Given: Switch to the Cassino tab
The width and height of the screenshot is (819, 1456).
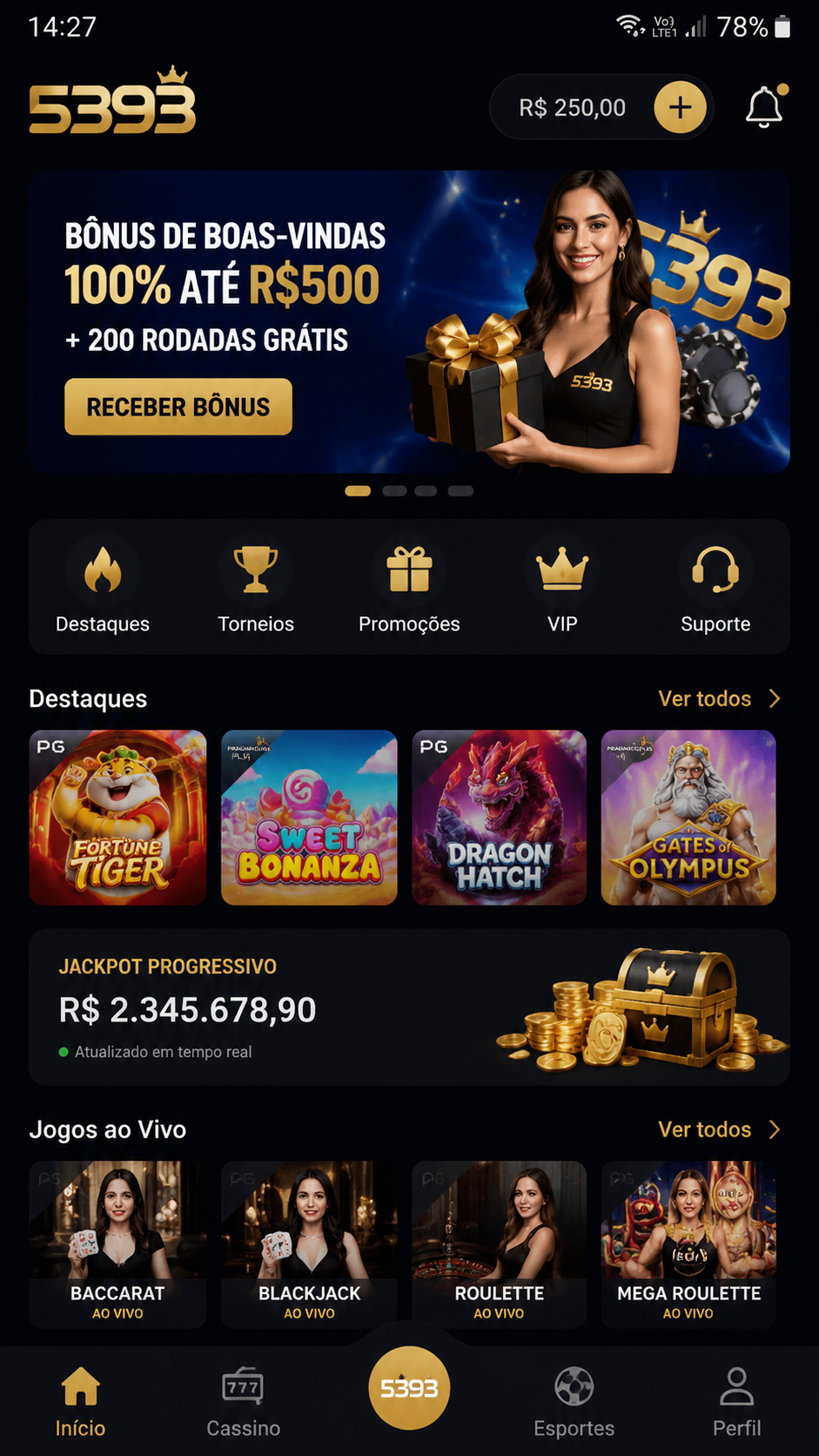Looking at the screenshot, I should [x=243, y=1402].
